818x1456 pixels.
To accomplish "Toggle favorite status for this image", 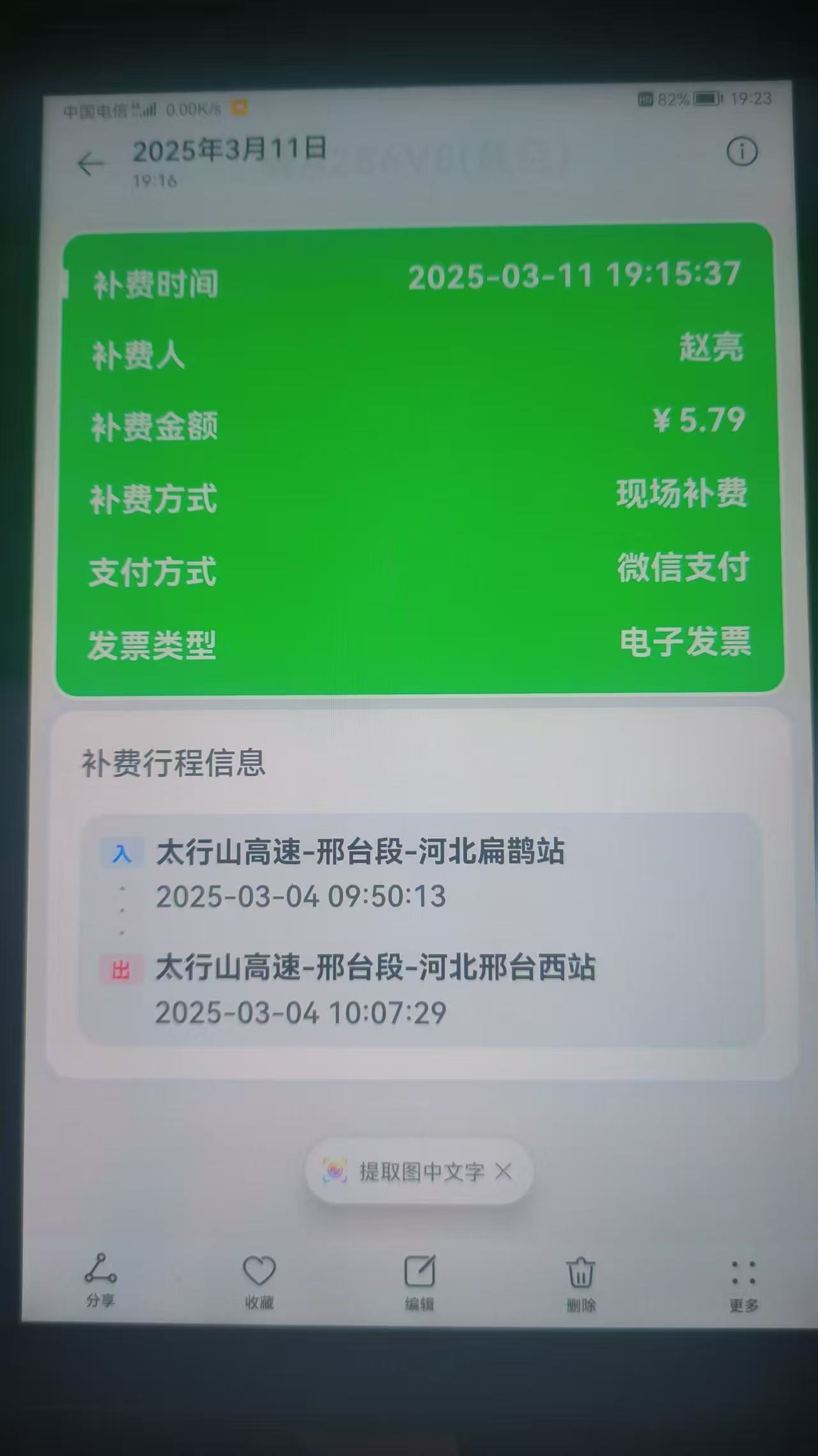I will (258, 1282).
